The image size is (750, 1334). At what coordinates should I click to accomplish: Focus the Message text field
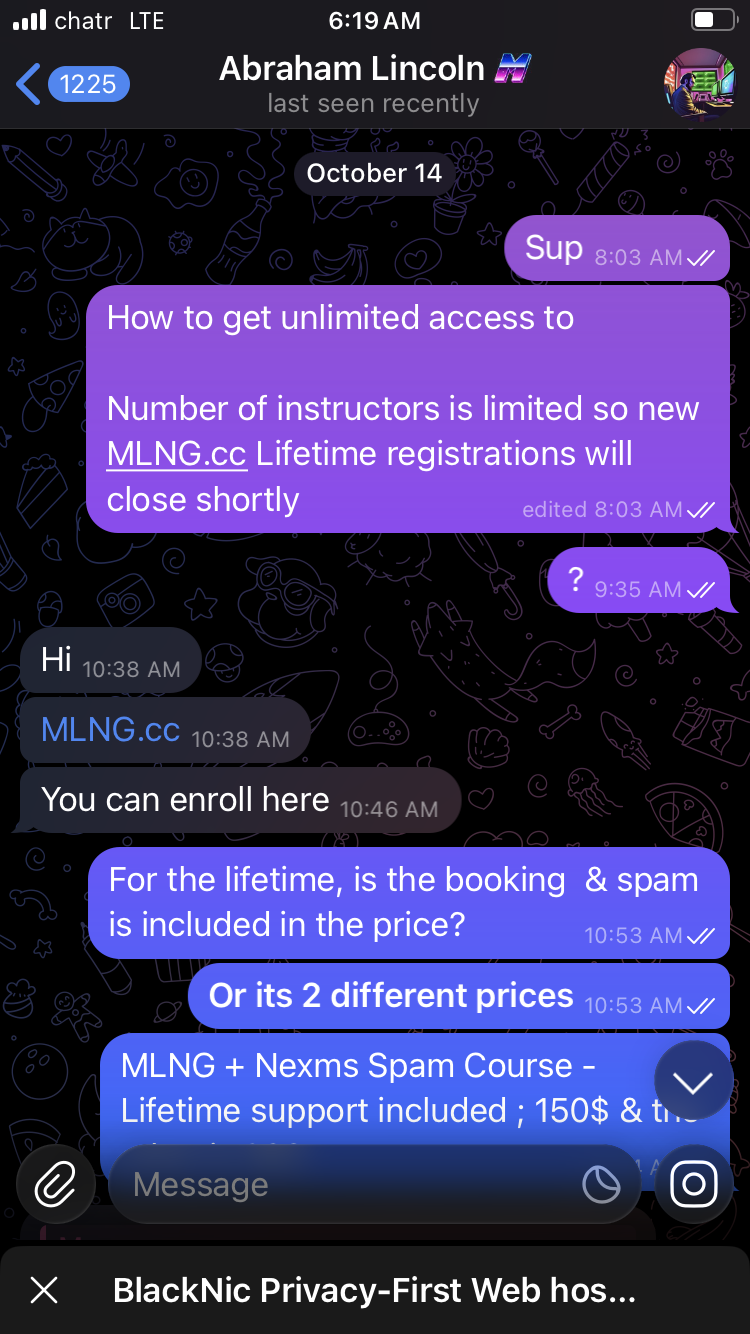coord(340,1185)
